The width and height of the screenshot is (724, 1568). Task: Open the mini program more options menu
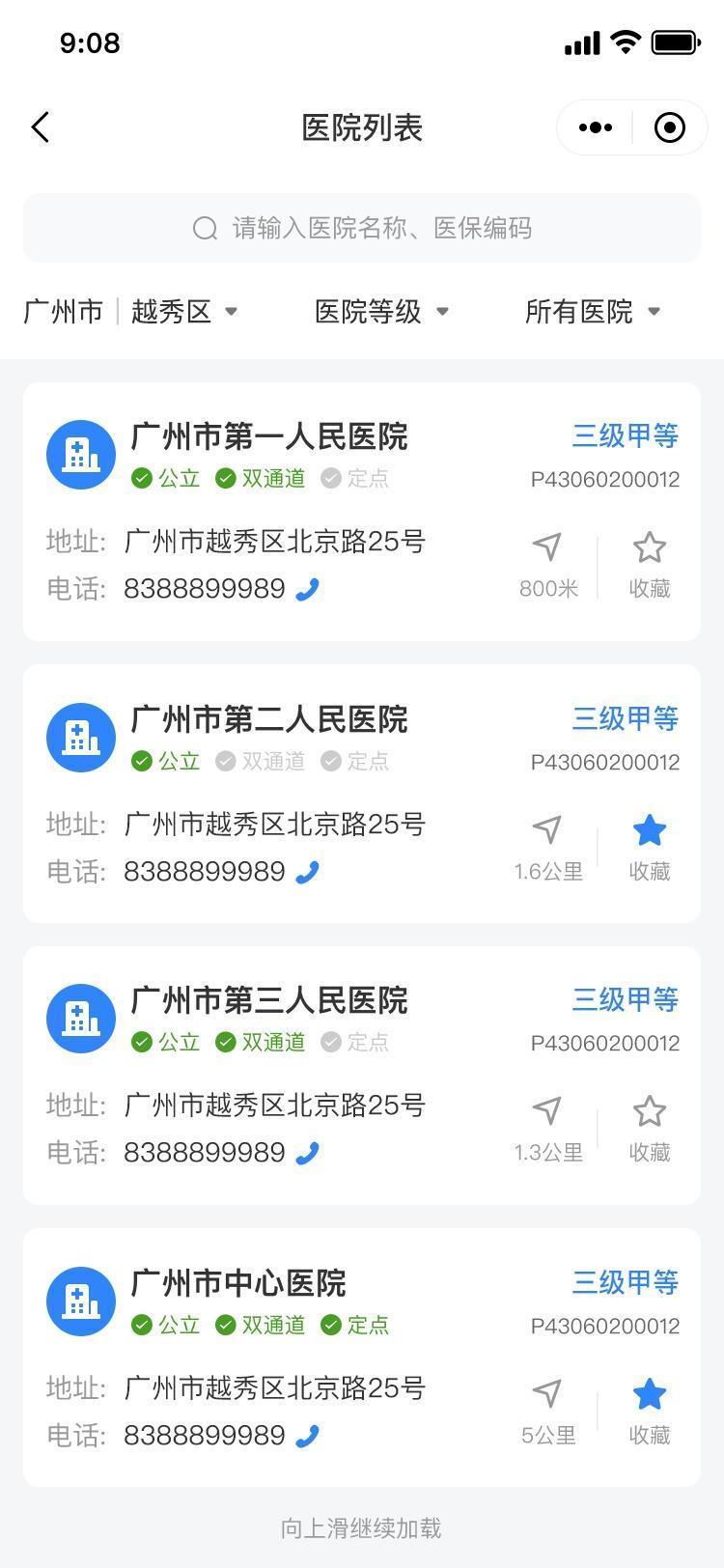coord(595,127)
